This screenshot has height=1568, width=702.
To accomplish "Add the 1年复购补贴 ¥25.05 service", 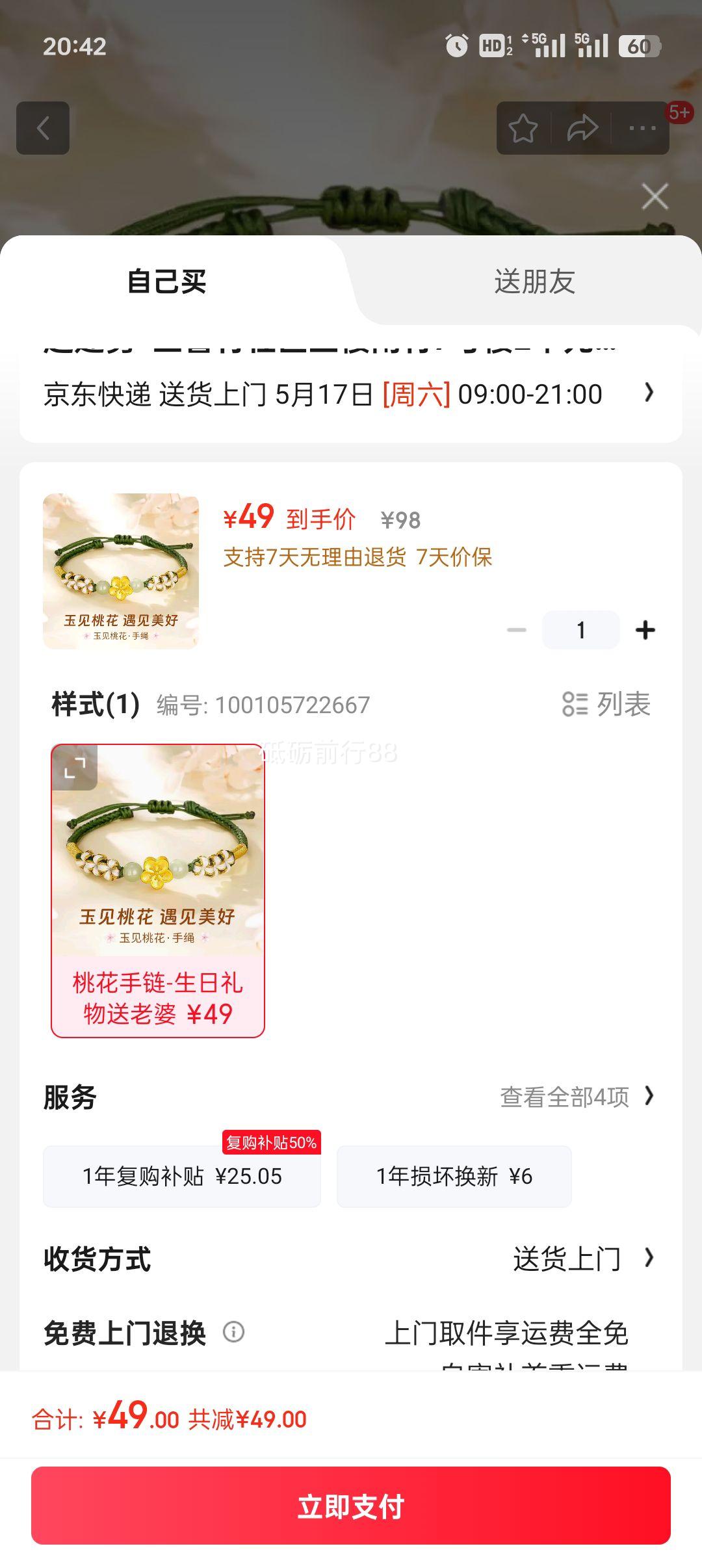I will (182, 1176).
